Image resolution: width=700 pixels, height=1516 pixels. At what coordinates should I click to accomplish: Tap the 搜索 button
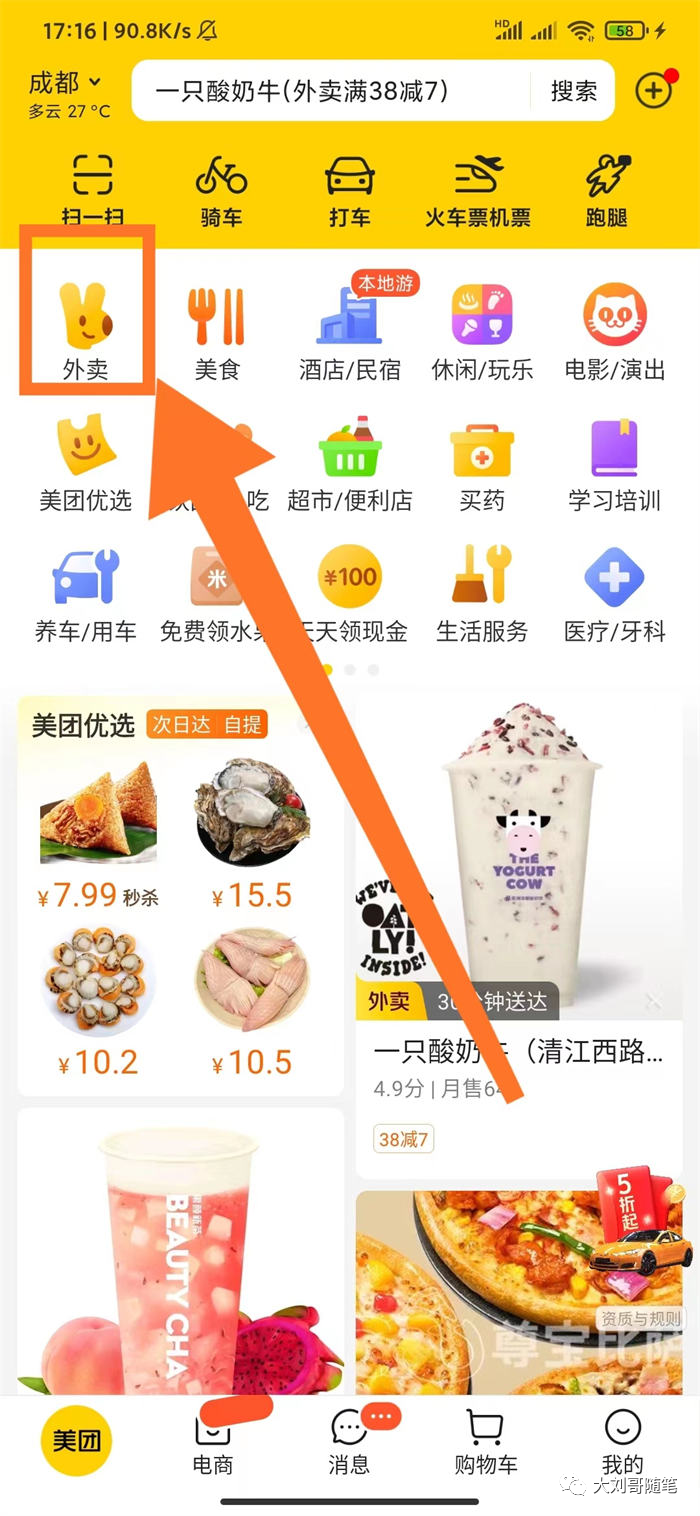(573, 91)
